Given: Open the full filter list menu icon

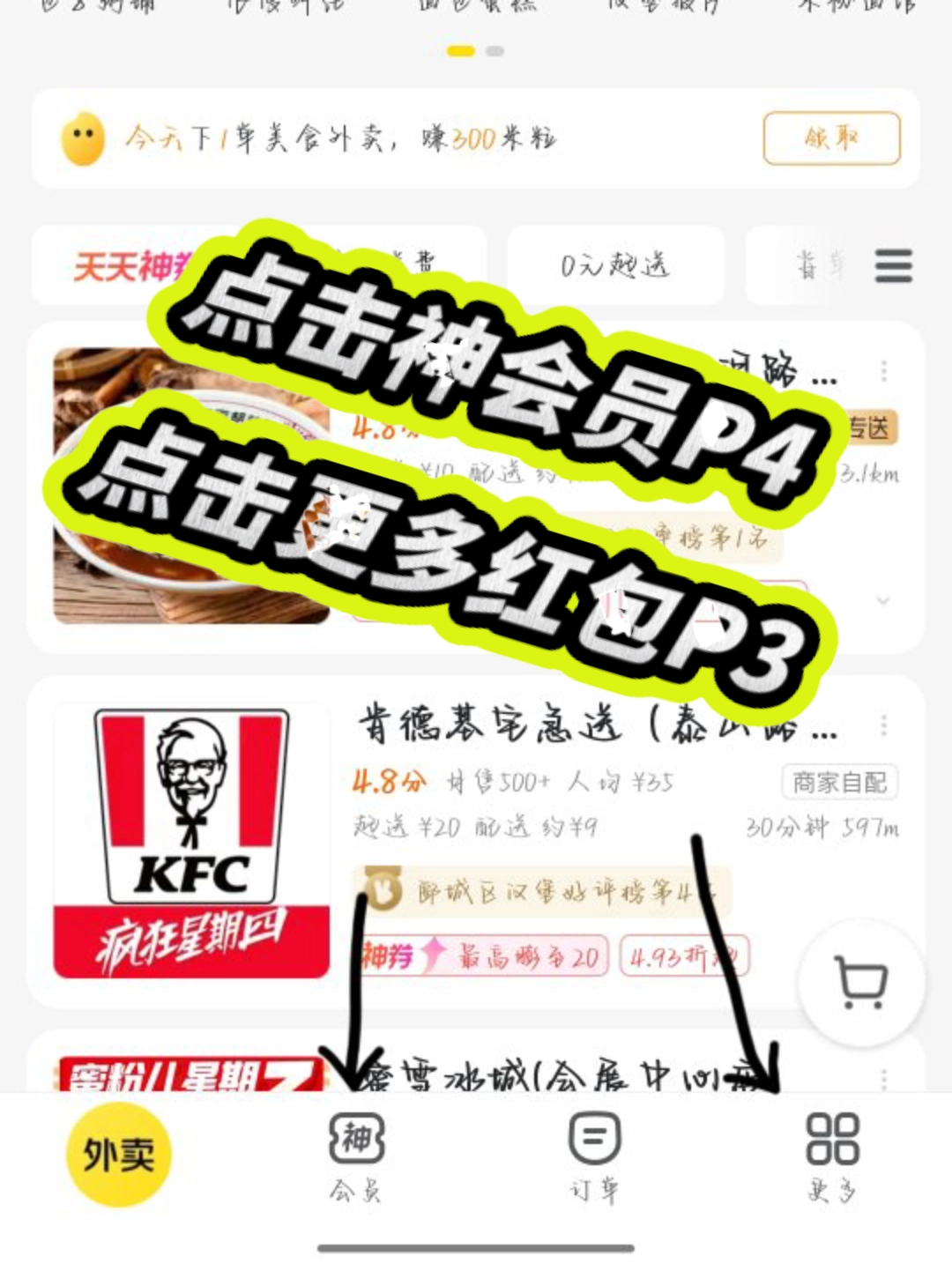Looking at the screenshot, I should click(892, 265).
